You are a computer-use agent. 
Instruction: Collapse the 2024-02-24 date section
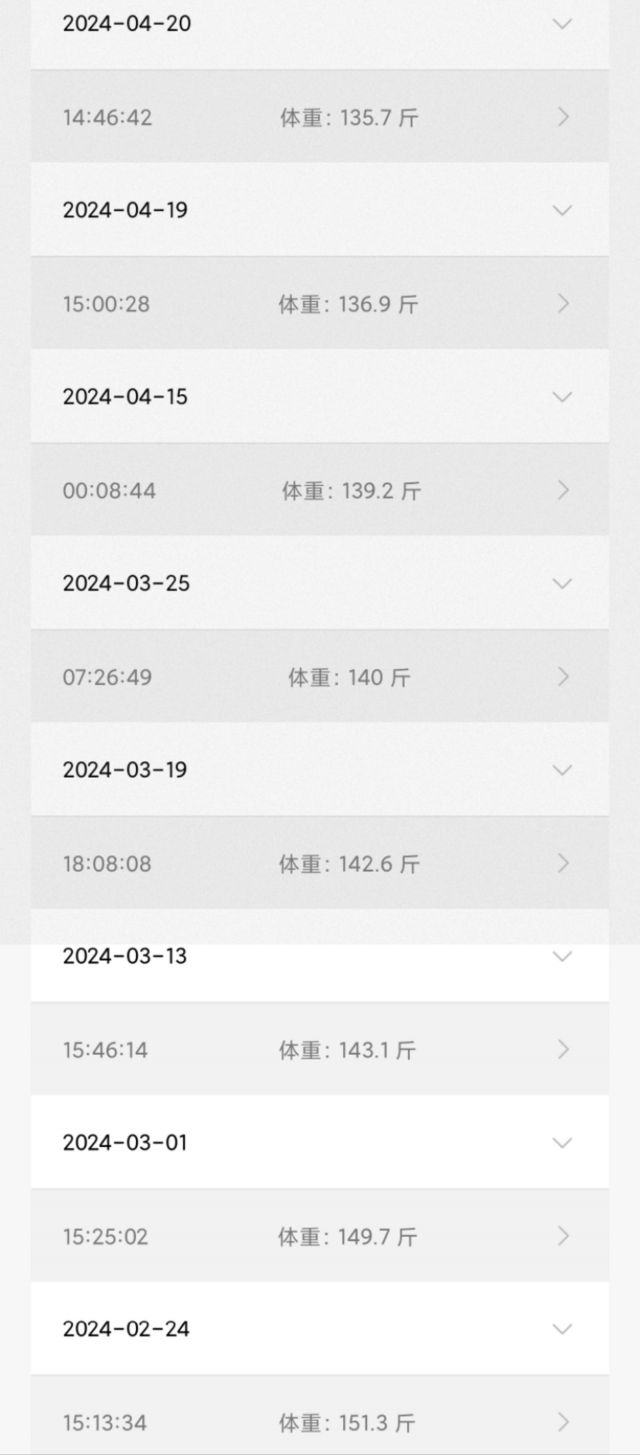(562, 1329)
